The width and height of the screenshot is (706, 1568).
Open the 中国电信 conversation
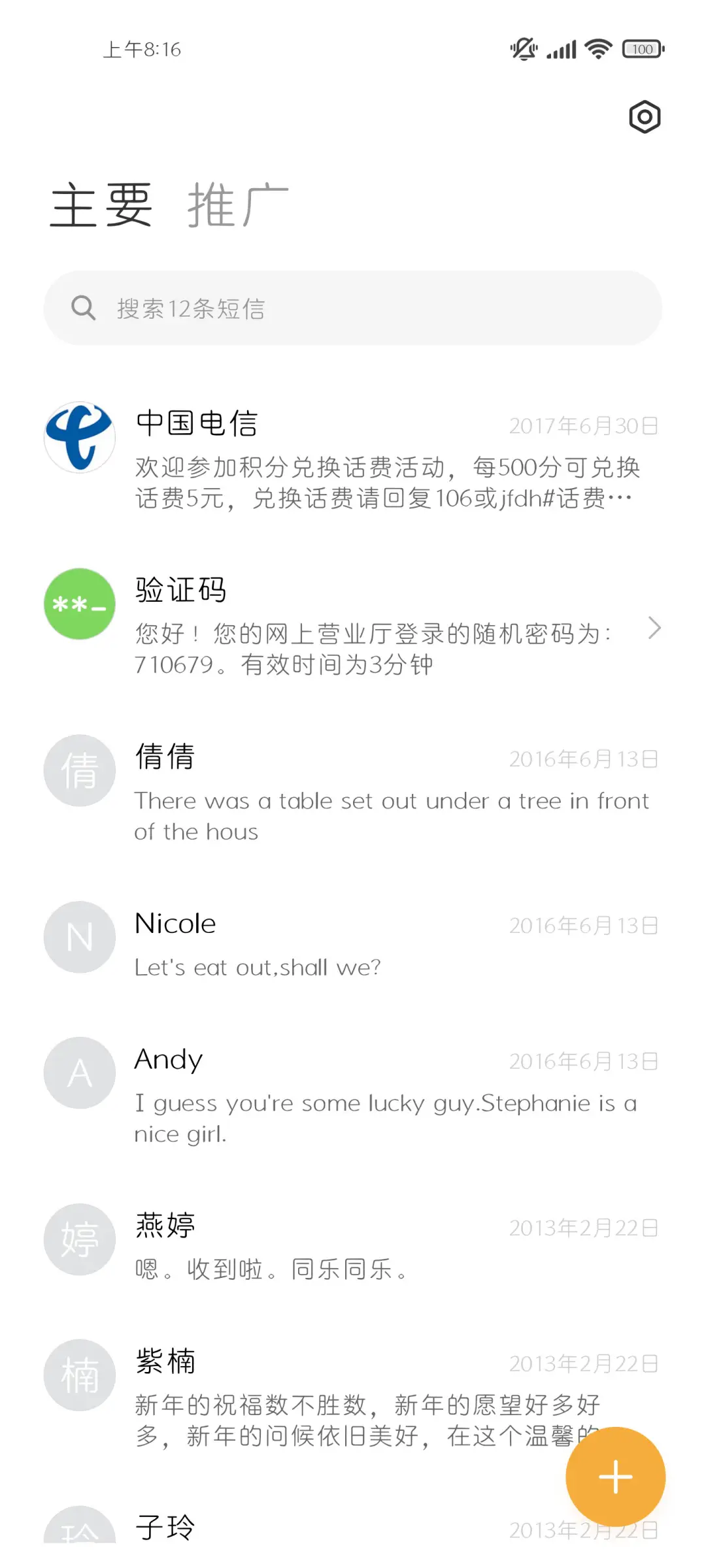coord(360,457)
